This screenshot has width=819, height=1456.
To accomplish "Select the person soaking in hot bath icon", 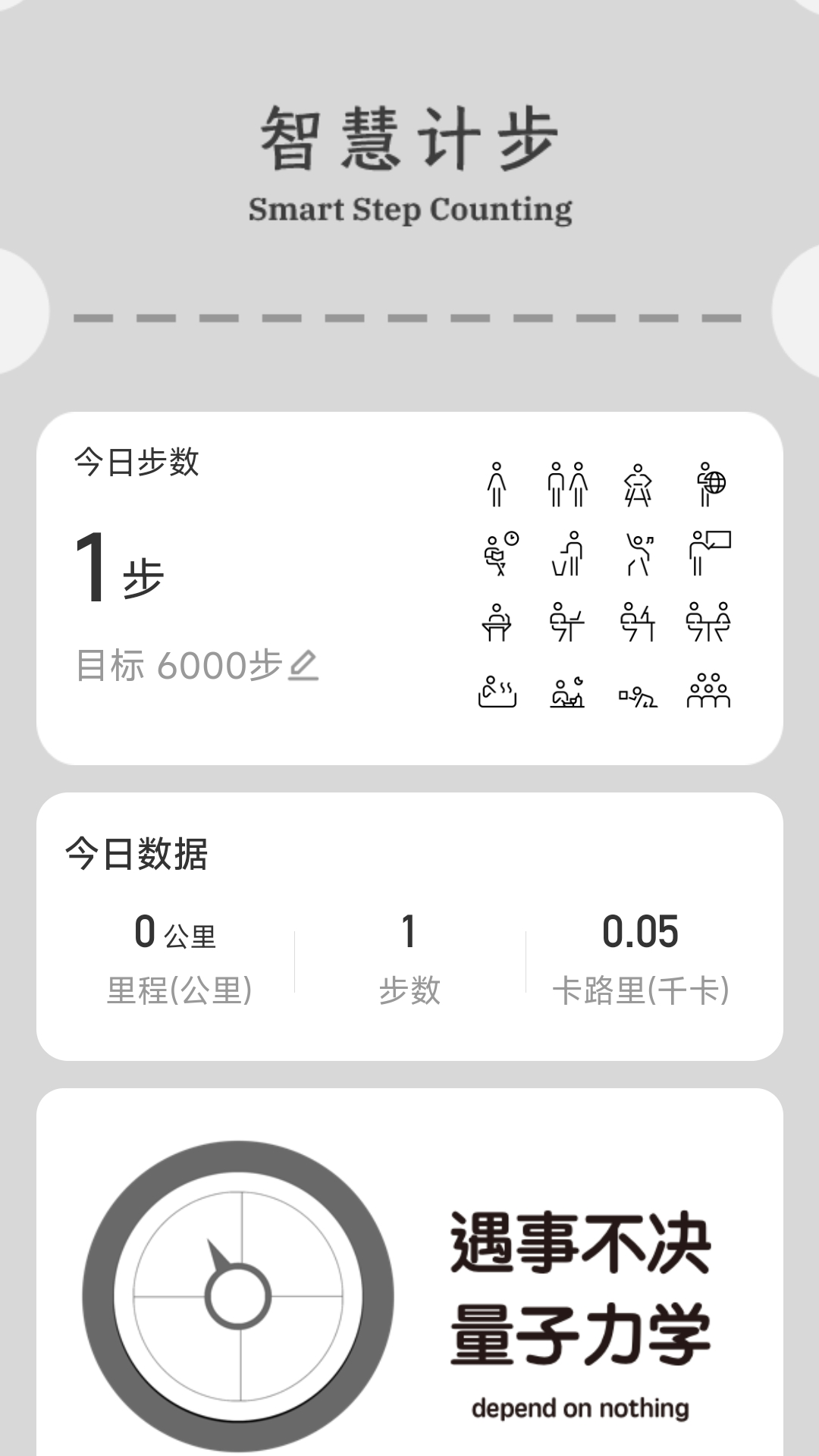I will 497,692.
